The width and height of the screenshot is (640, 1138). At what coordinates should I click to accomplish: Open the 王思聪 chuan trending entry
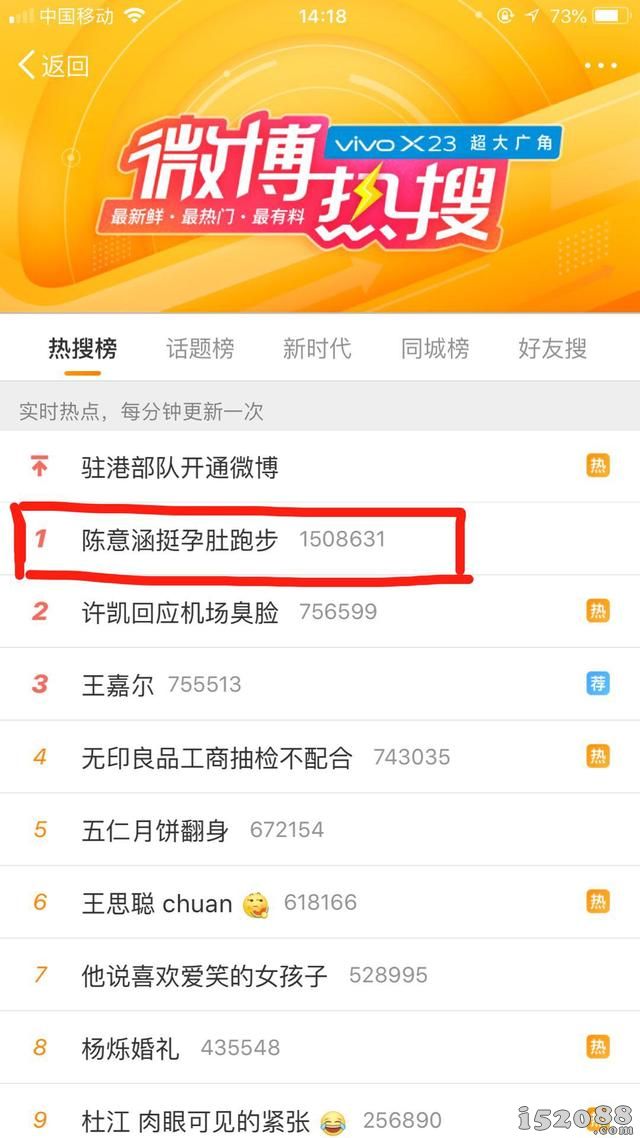coord(157,903)
